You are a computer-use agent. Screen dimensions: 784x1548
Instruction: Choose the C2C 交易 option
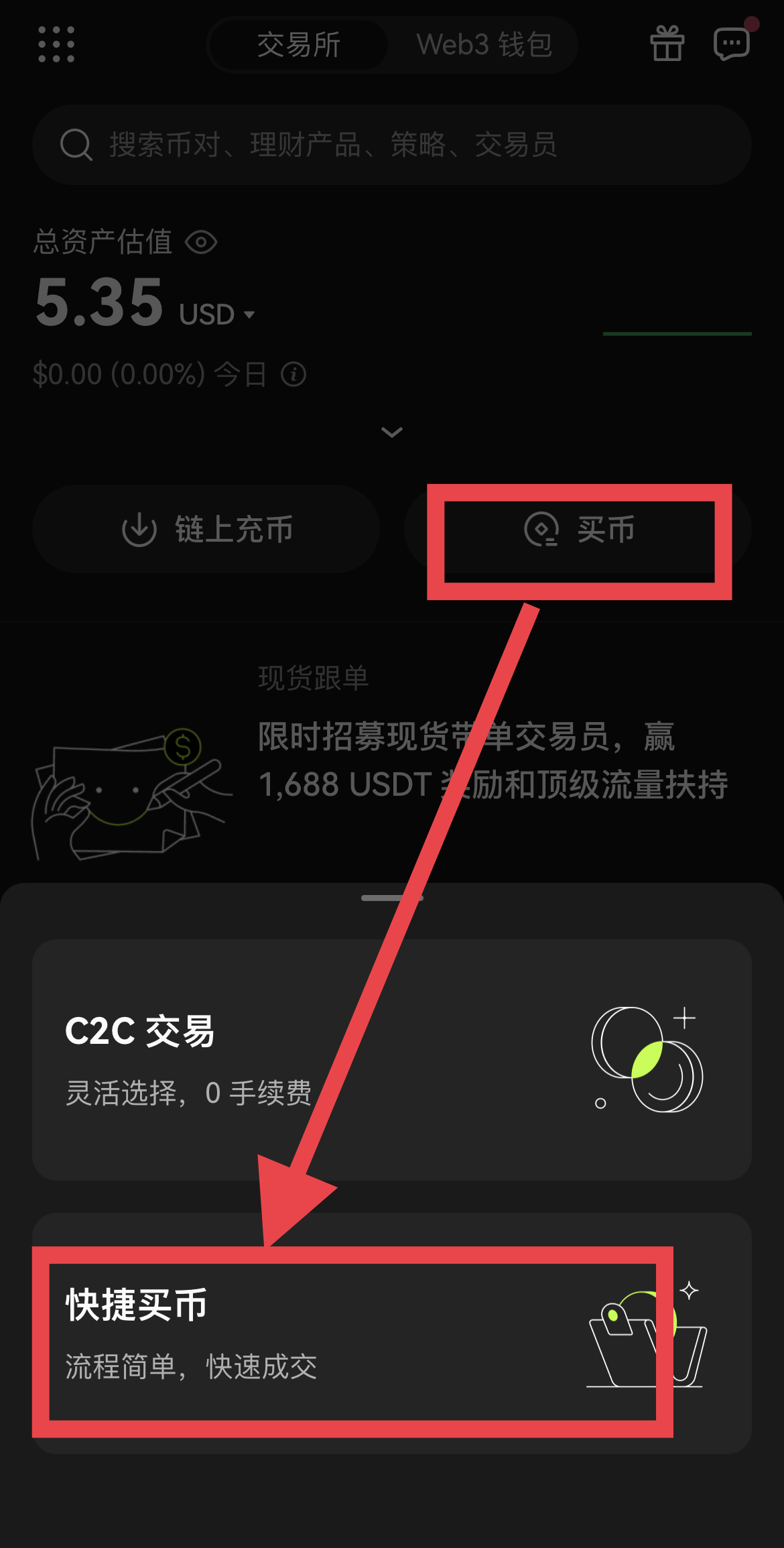coord(391,1059)
